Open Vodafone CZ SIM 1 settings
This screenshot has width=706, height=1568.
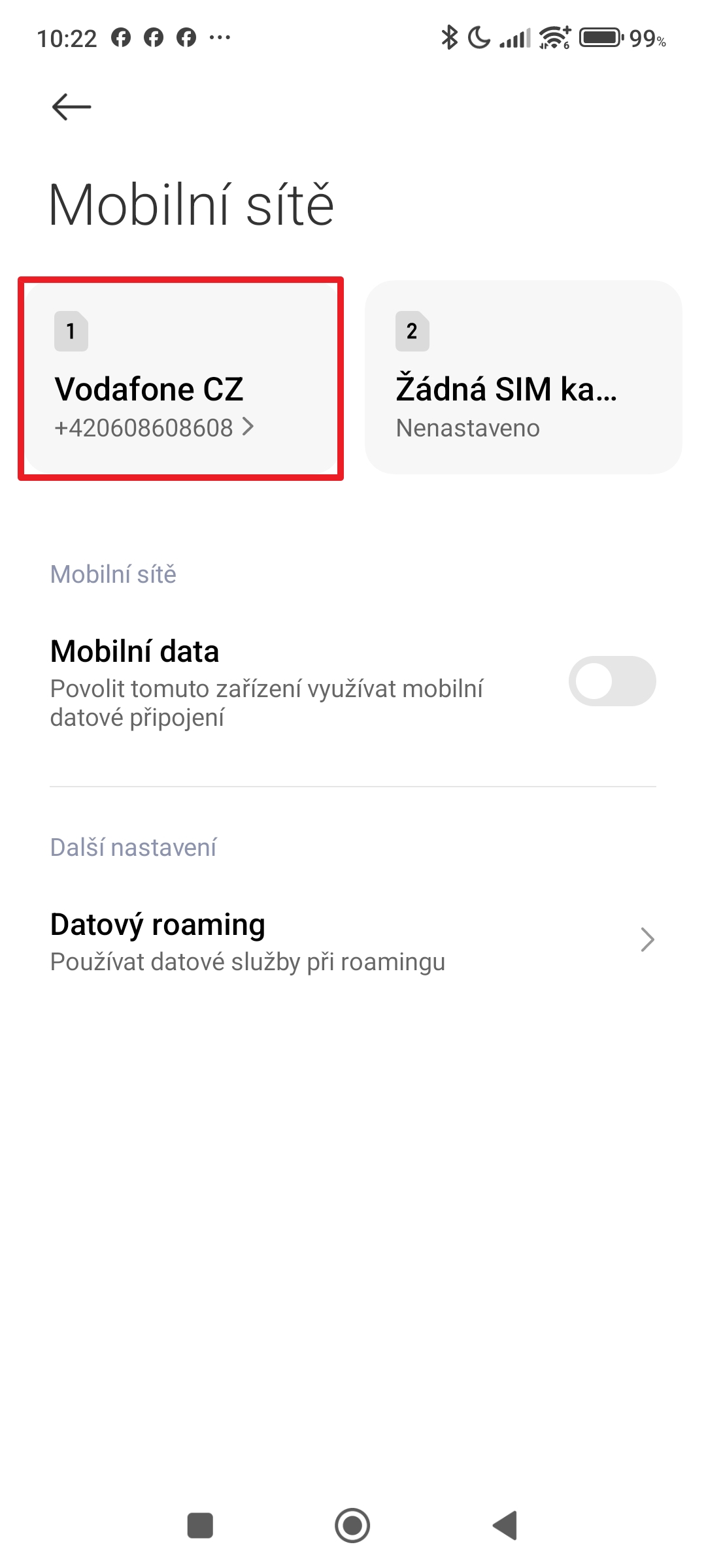tap(180, 379)
